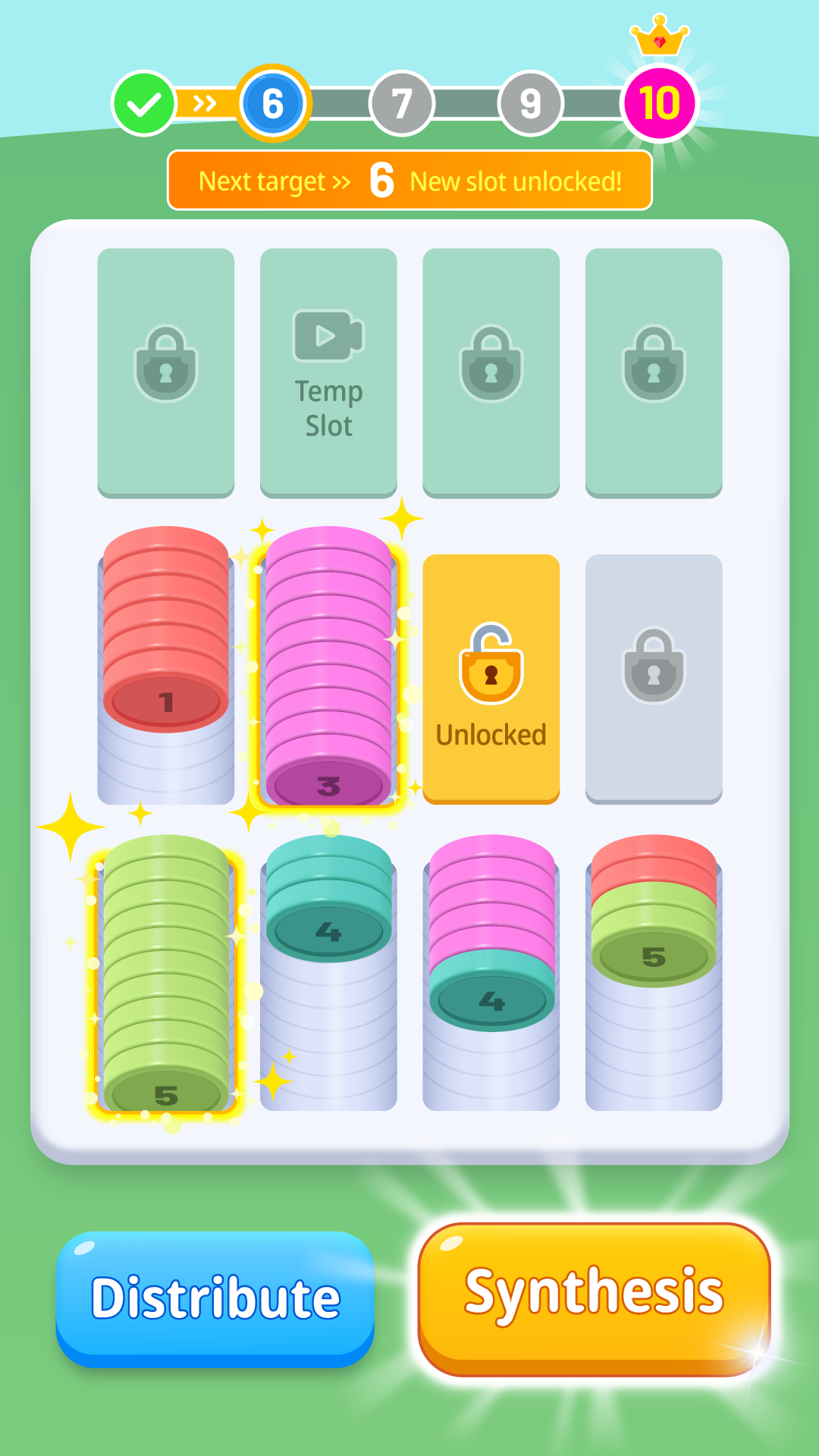
Task: Tap the crown icon above level 10
Action: coord(659,36)
